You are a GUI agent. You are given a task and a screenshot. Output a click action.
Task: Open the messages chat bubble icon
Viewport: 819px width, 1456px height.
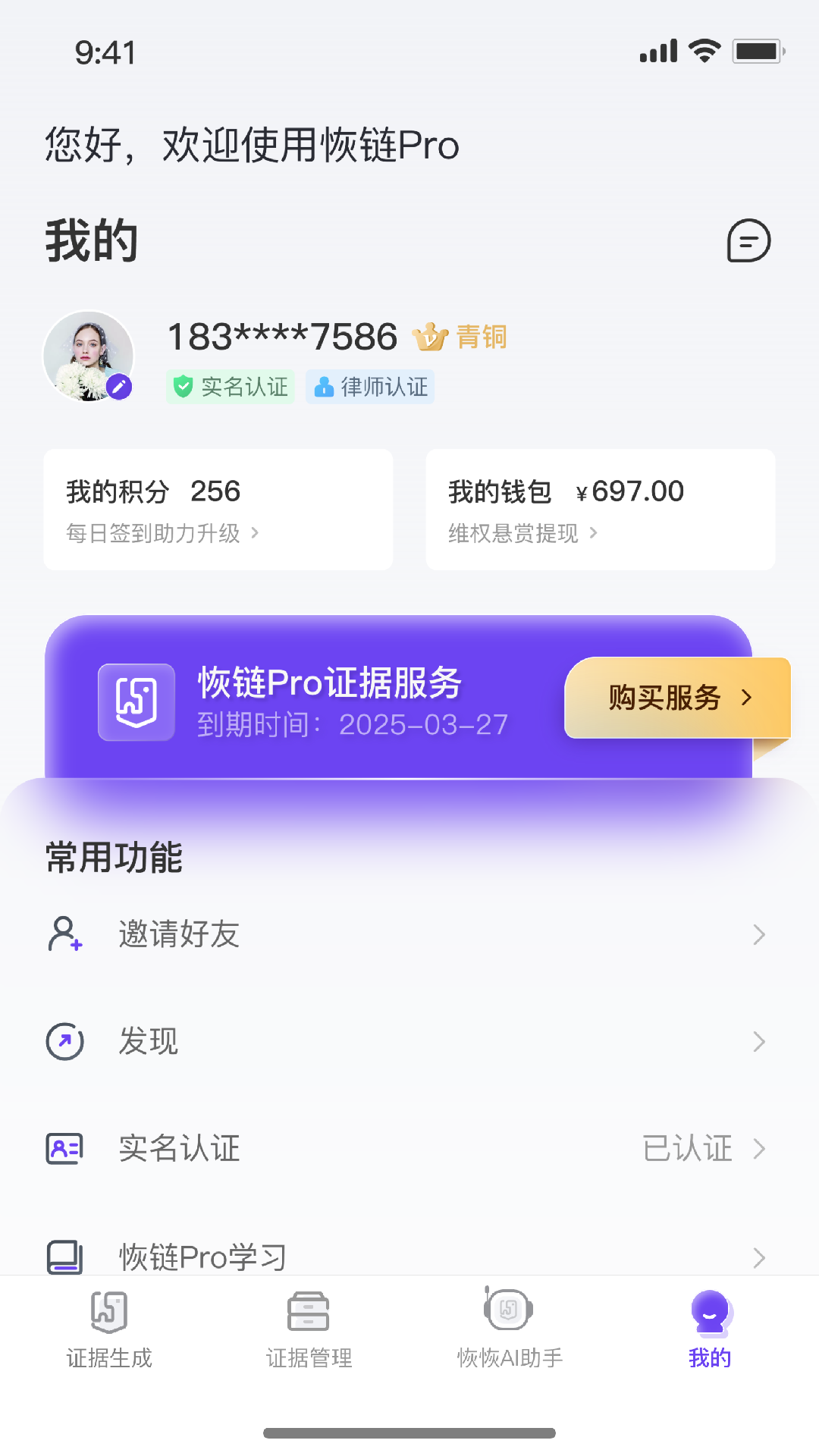(748, 241)
